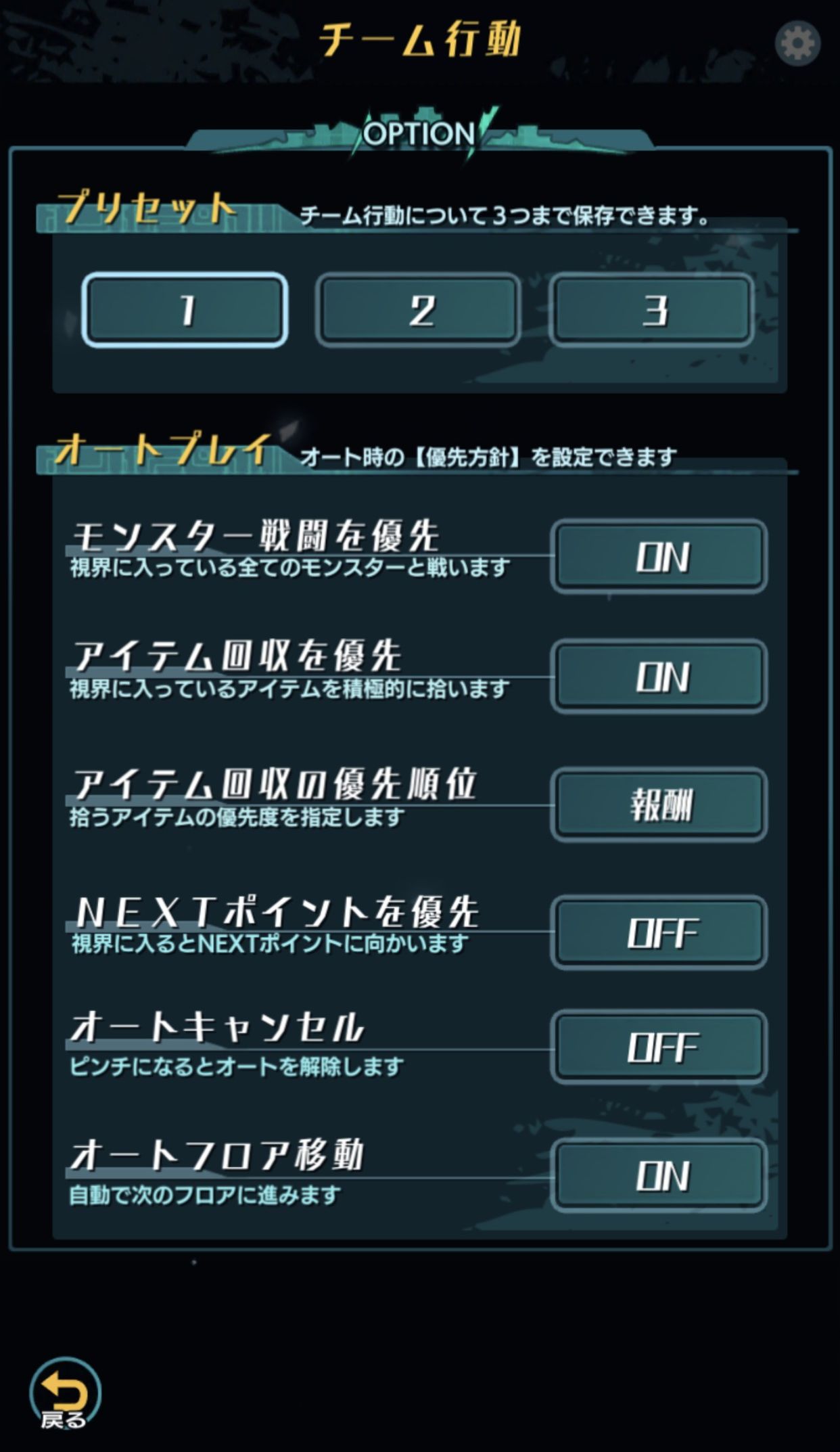Toggle アイテム回収を優先 setting
The image size is (840, 1452).
[659, 677]
